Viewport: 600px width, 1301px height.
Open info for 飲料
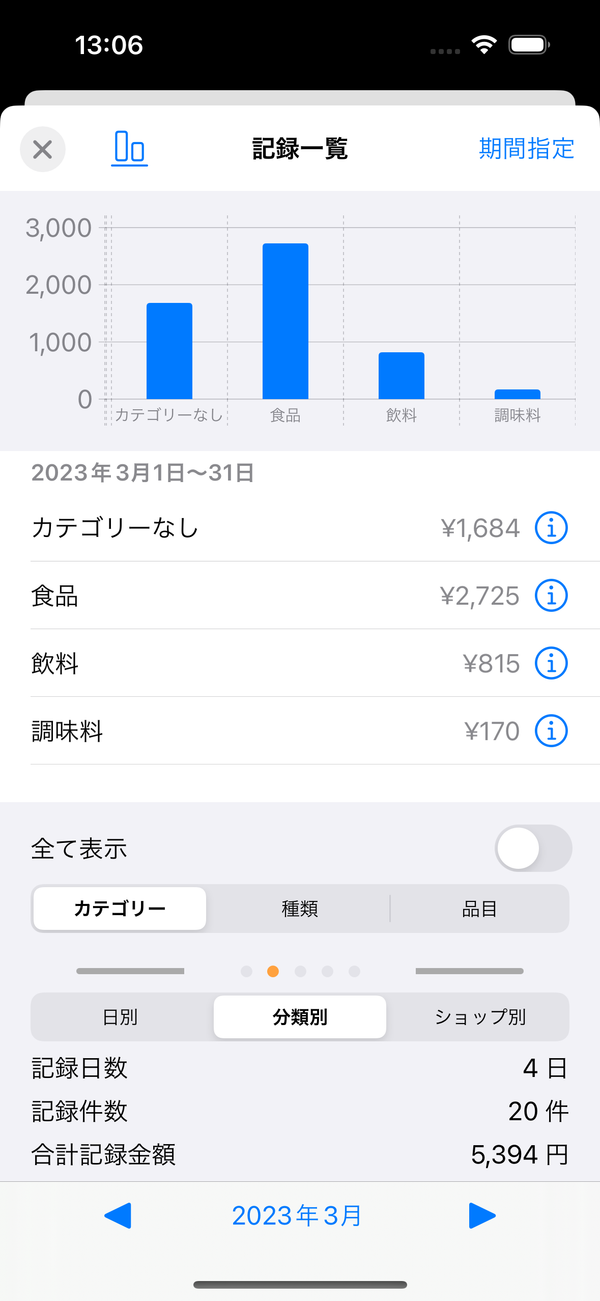551,663
